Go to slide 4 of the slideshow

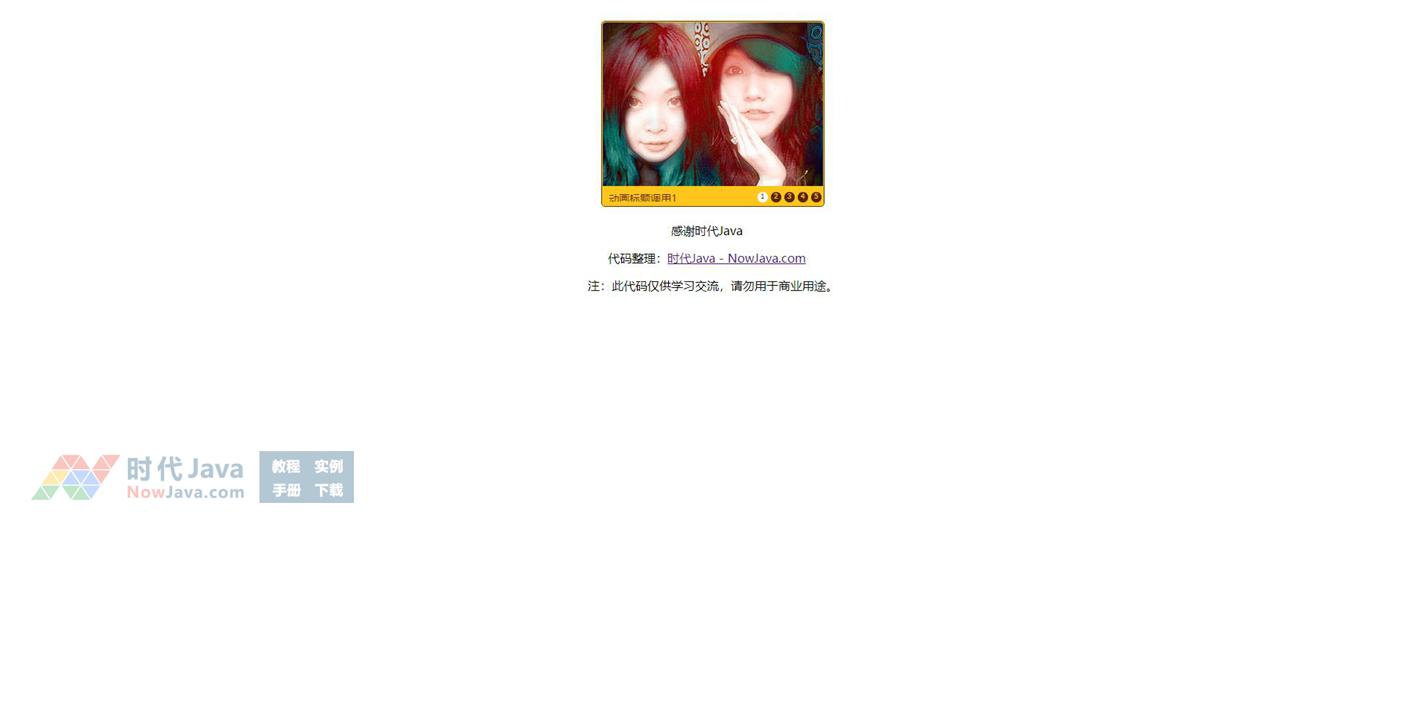click(803, 197)
